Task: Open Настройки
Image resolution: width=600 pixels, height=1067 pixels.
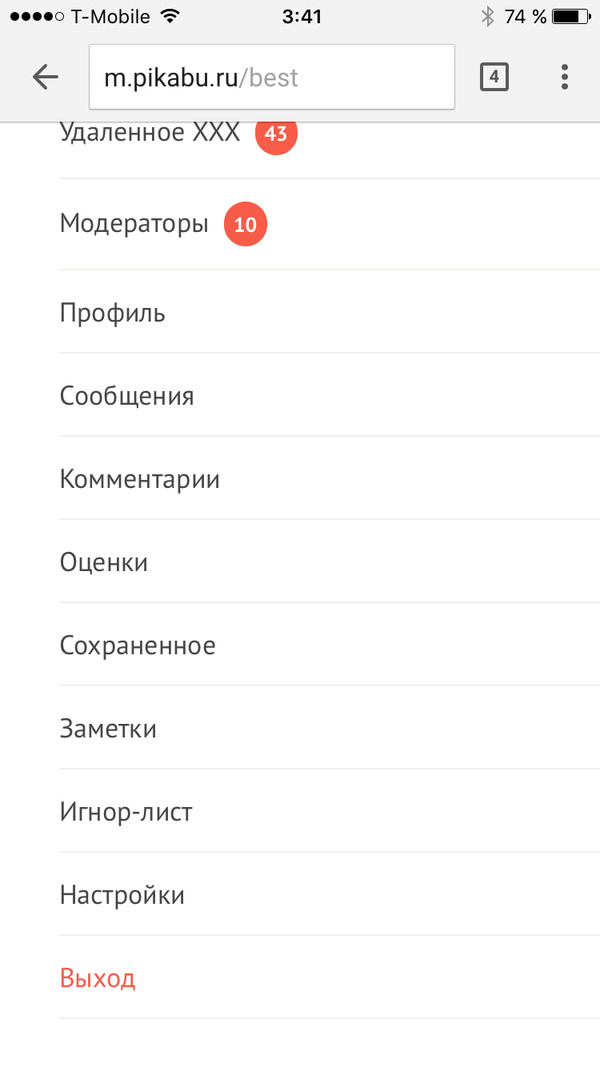Action: pos(122,894)
